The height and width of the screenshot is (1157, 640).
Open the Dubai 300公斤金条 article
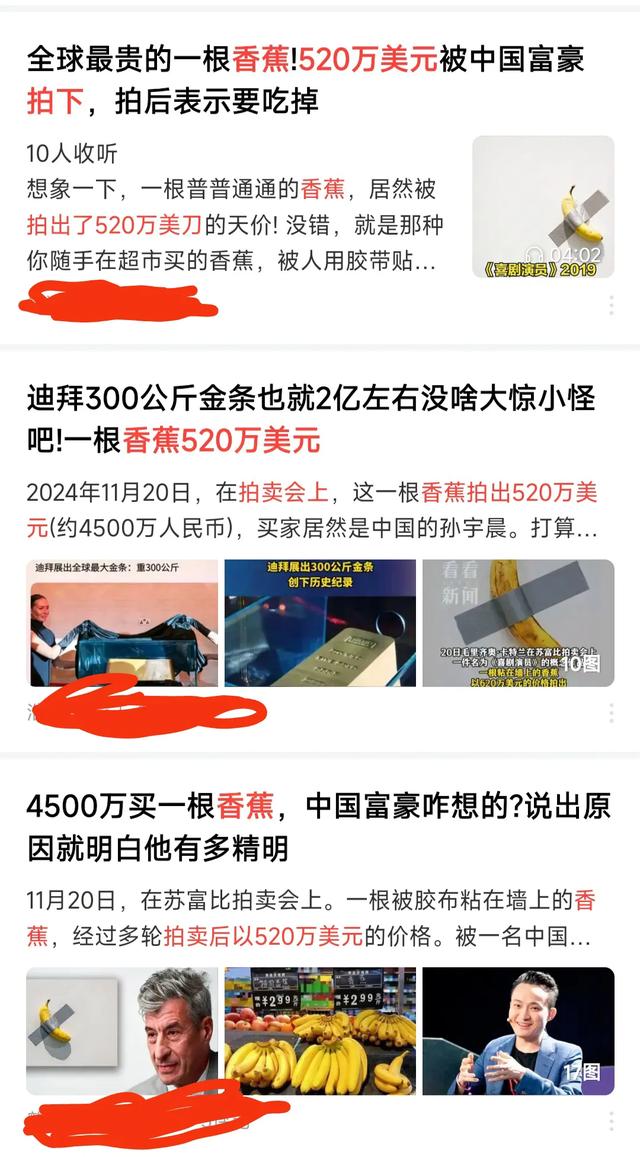point(310,418)
